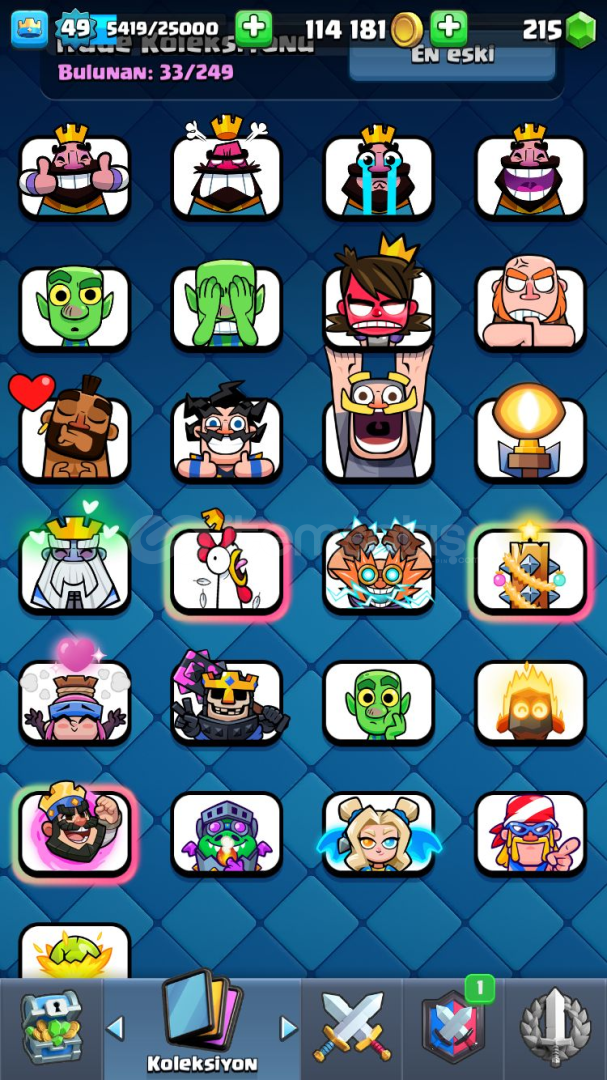Open the shop chest tab

coord(51,1027)
